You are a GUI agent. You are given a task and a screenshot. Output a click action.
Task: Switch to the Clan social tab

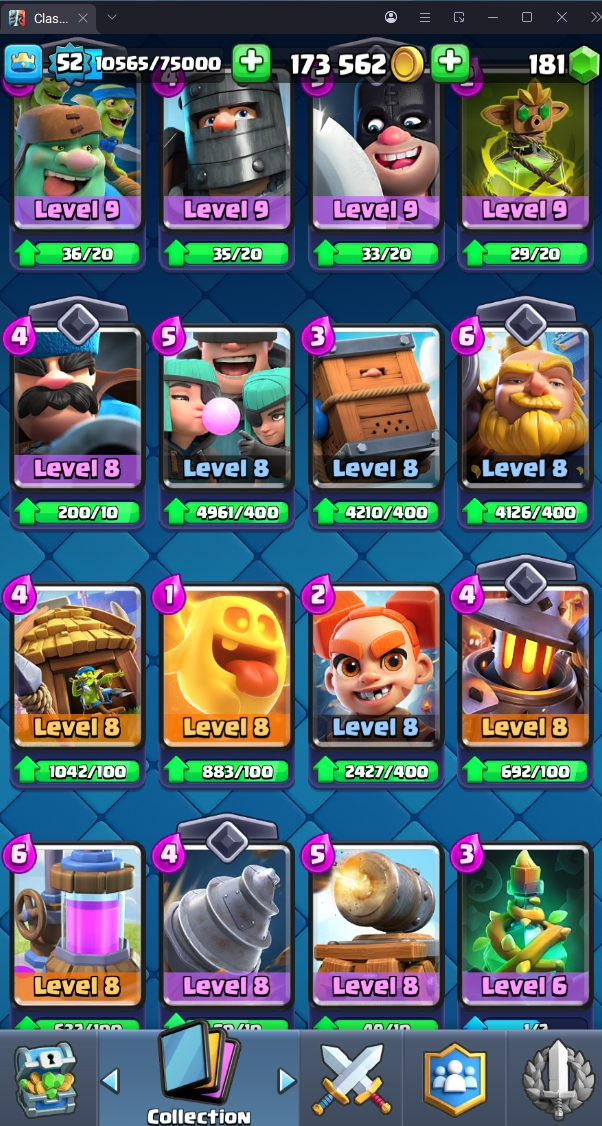pos(454,1079)
